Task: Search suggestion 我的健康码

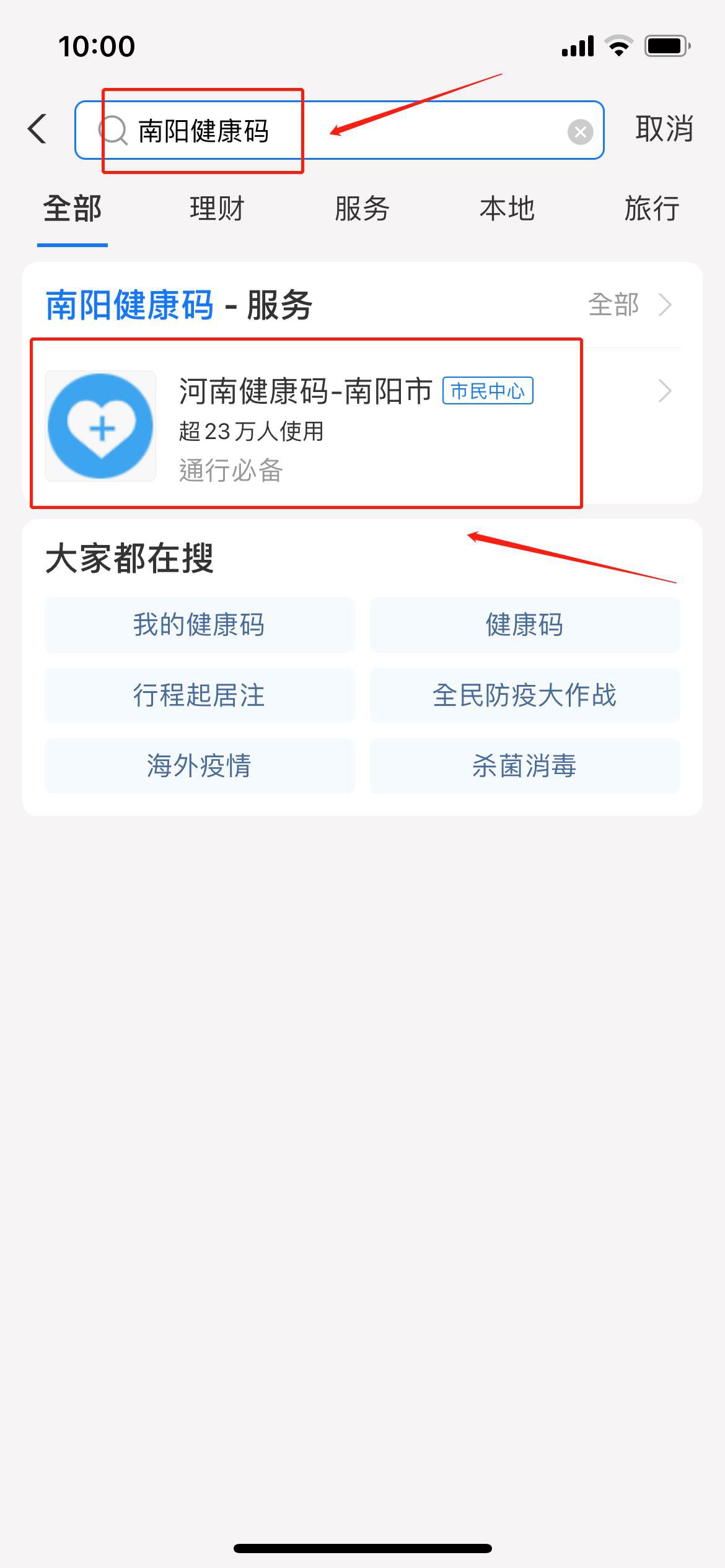Action: pyautogui.click(x=200, y=625)
